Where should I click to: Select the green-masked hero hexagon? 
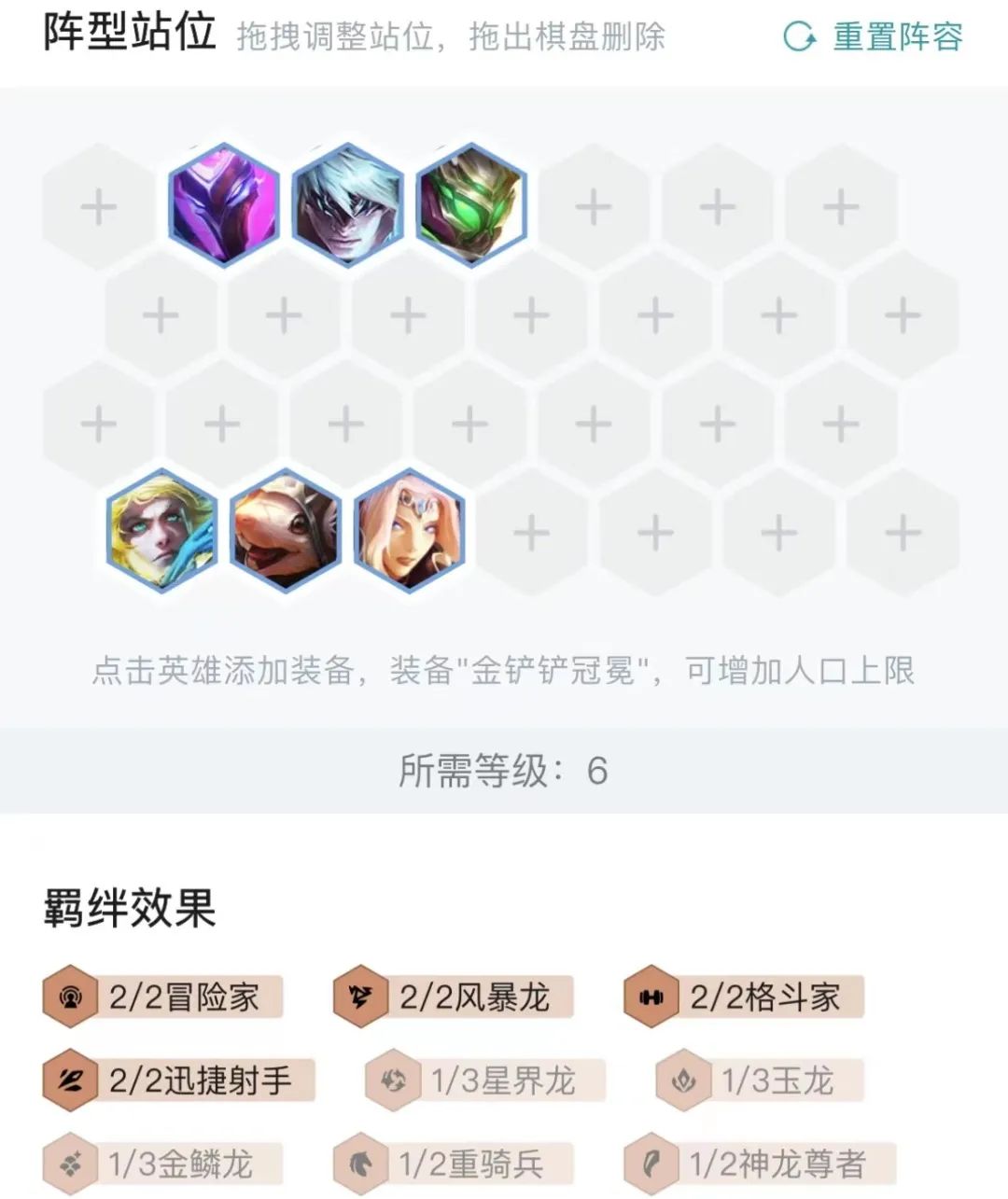(471, 205)
